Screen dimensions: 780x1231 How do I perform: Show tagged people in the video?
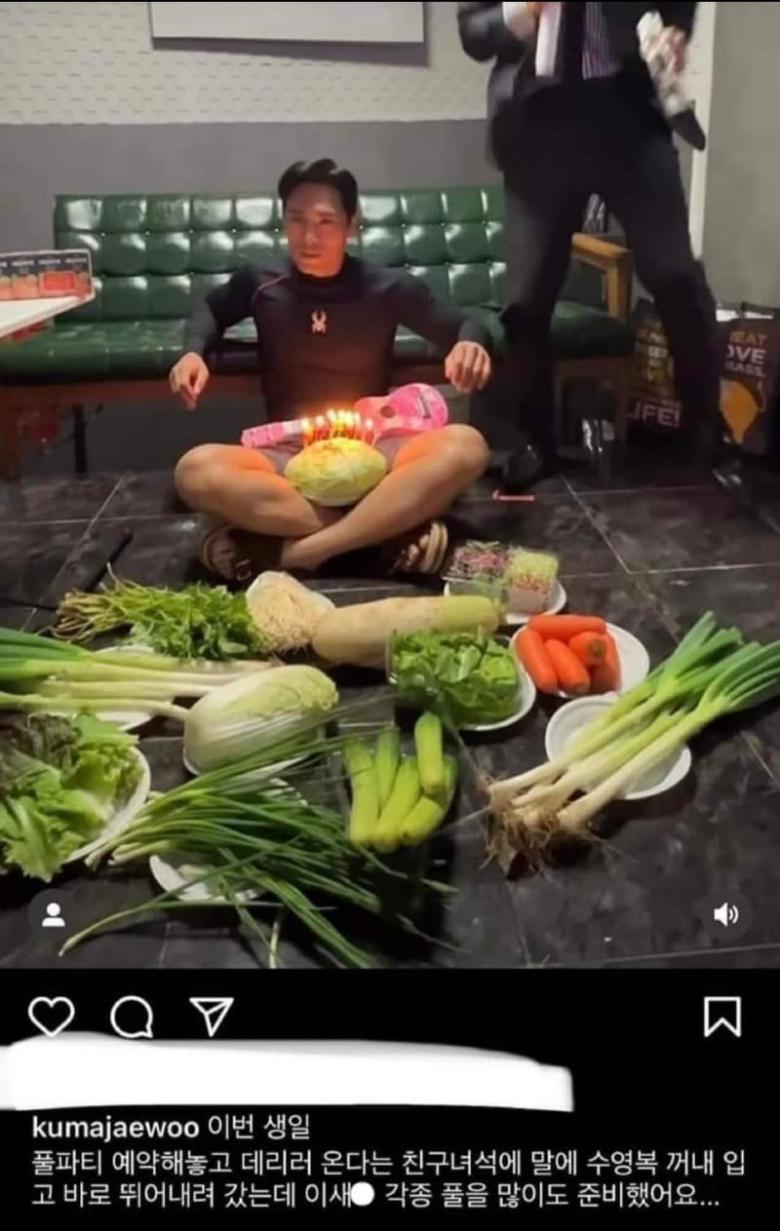tap(53, 914)
